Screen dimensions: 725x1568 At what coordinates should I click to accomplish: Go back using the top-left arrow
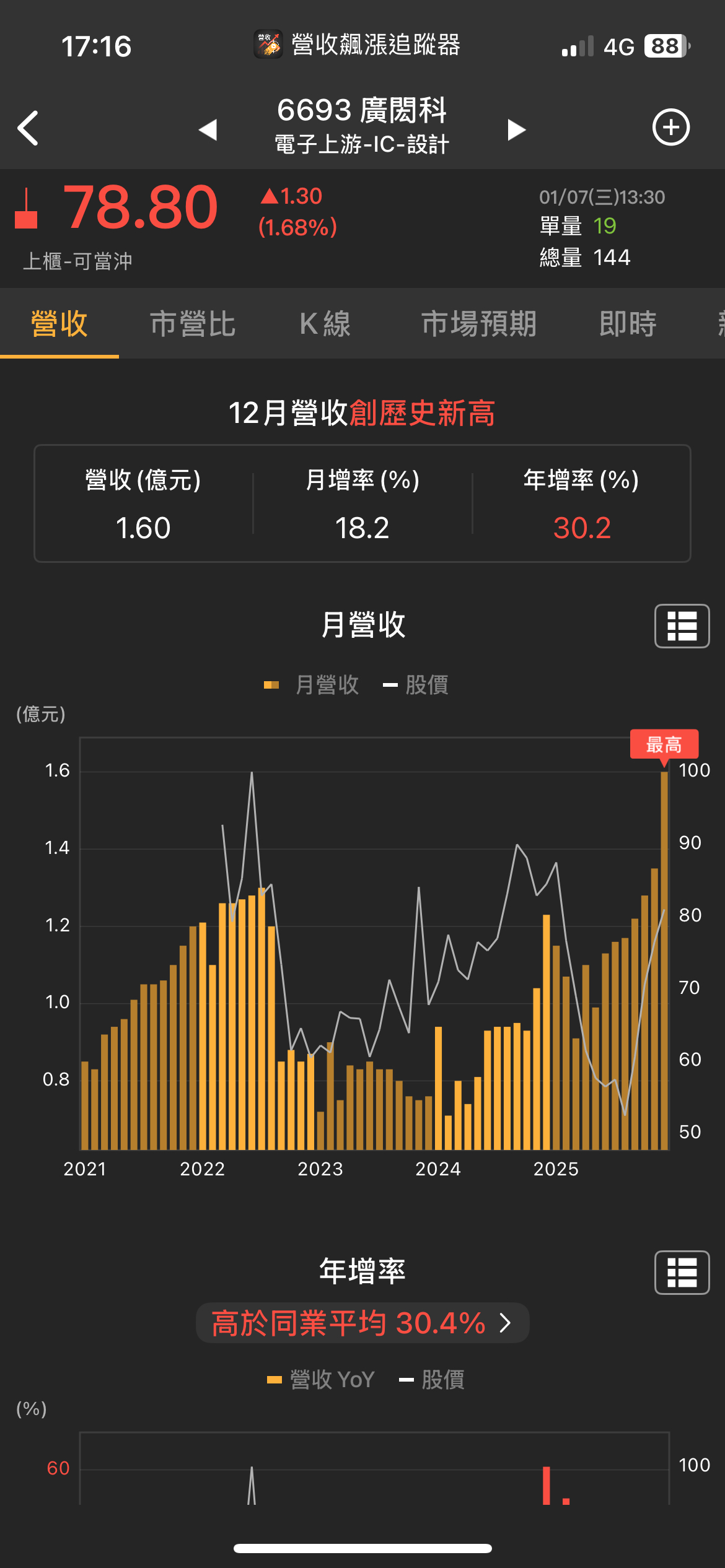[29, 128]
